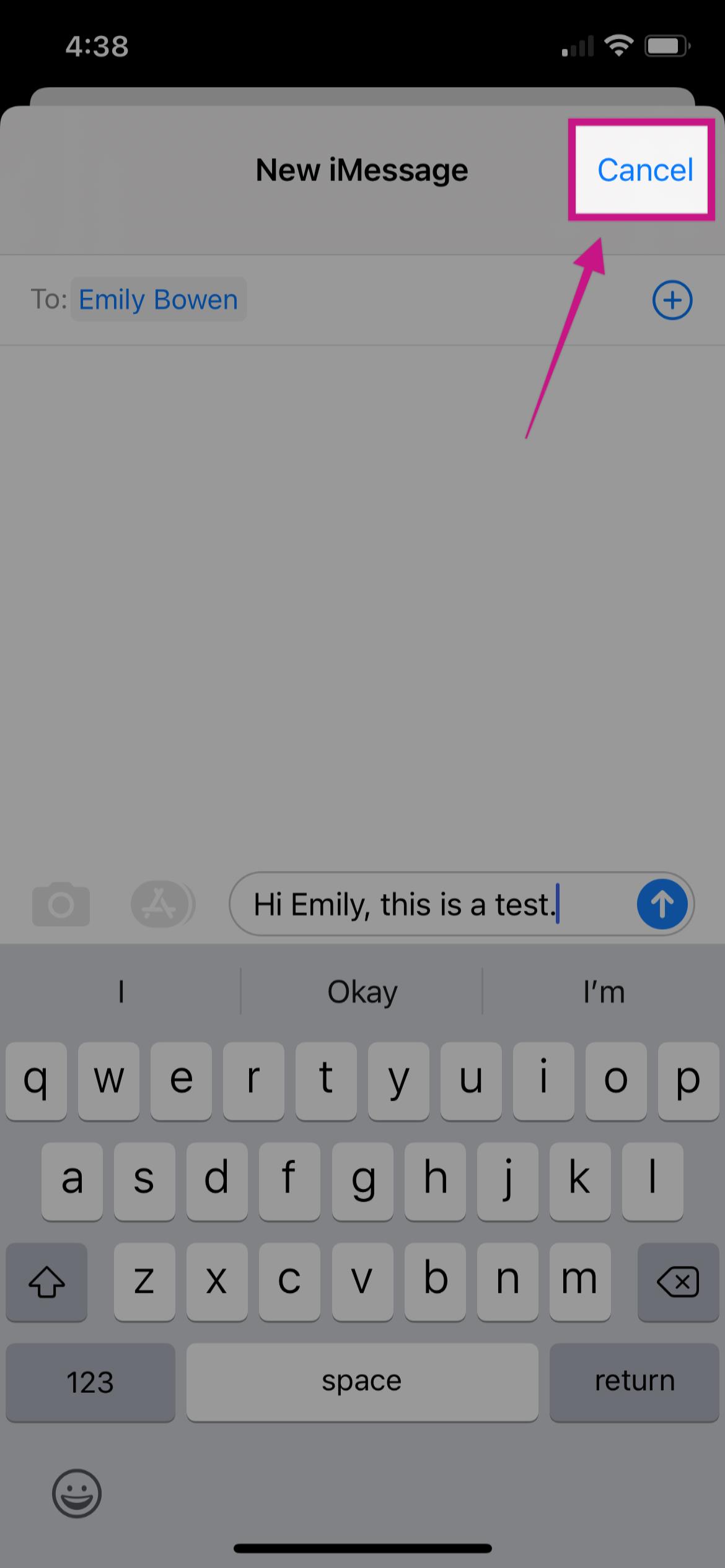Choose the "I" word suggestion

[x=121, y=992]
